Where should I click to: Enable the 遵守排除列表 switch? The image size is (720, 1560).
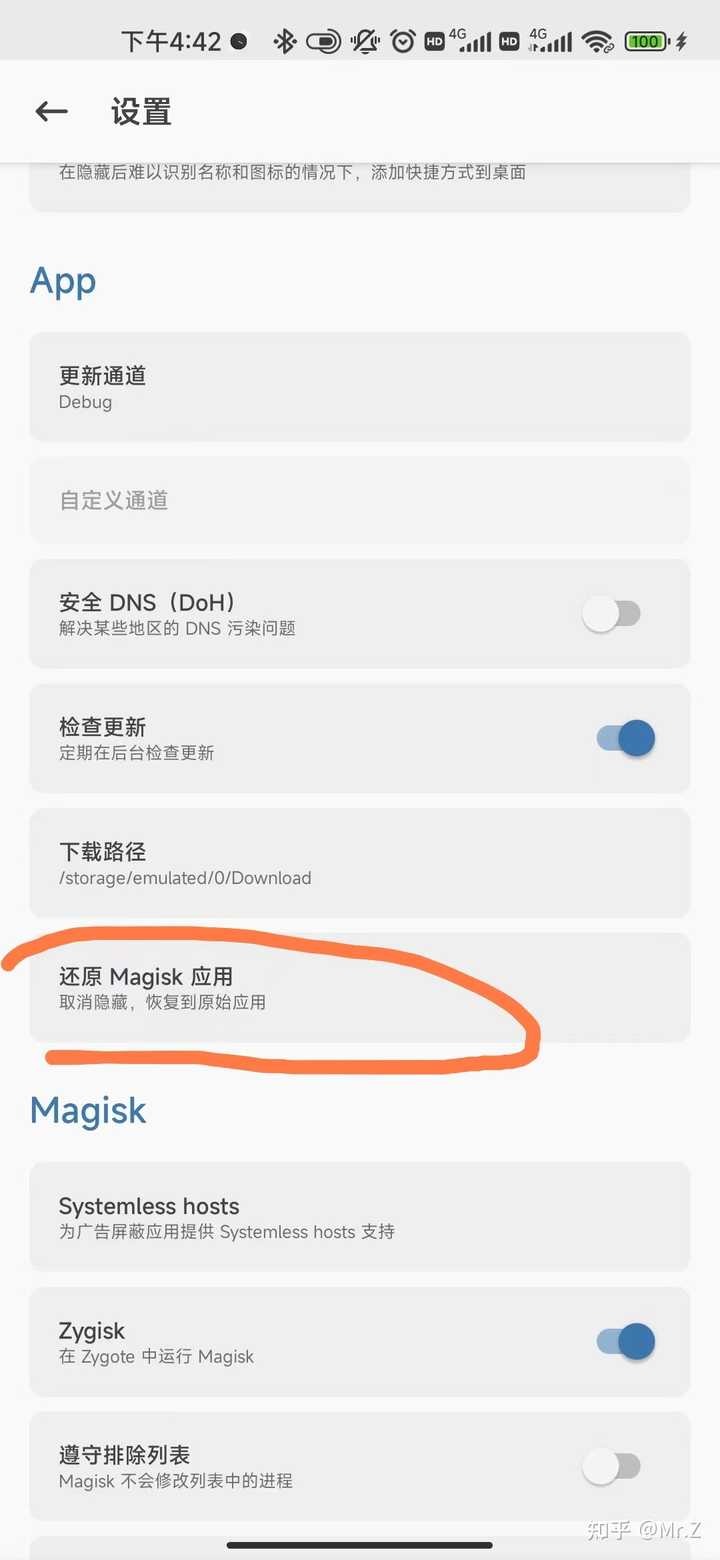pyautogui.click(x=612, y=1467)
